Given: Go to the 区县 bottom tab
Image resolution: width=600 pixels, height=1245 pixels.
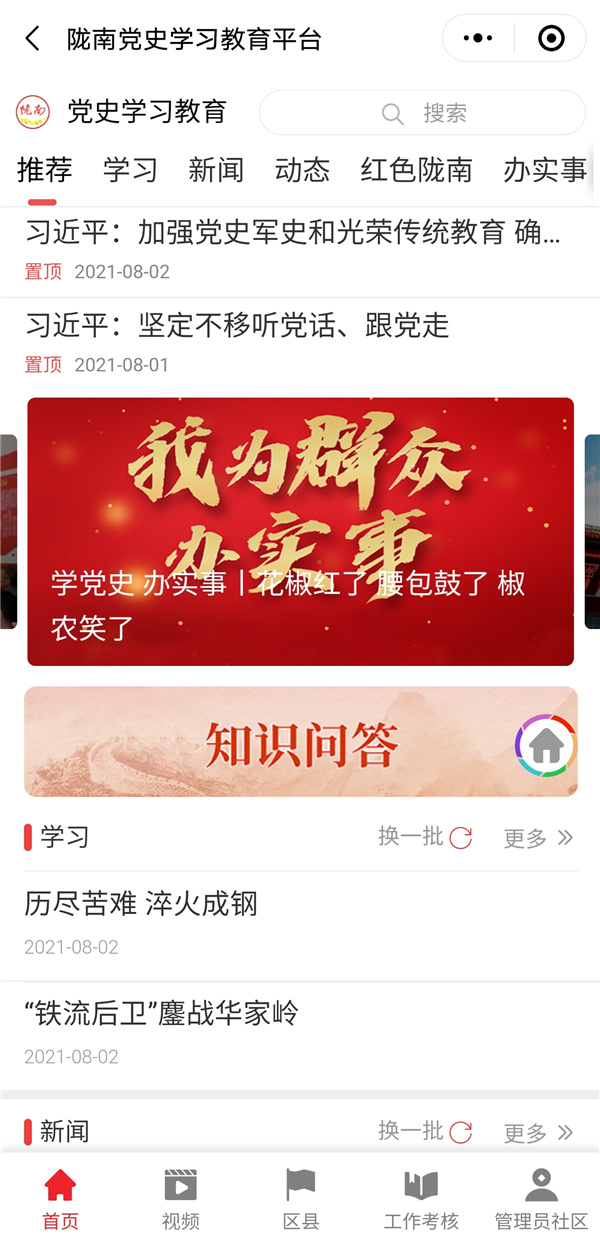Looking at the screenshot, I should coord(300,1199).
